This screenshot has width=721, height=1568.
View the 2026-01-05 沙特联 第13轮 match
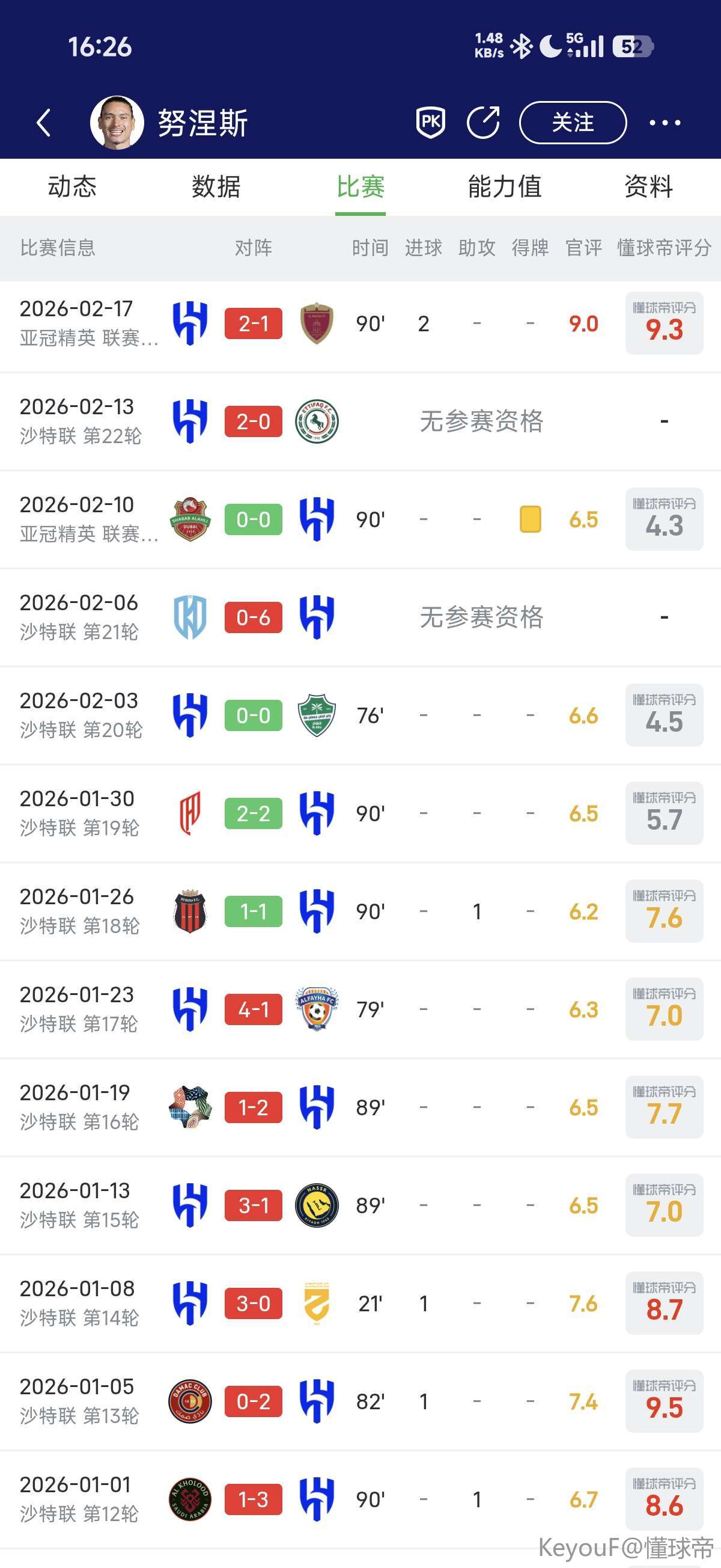[x=253, y=1401]
